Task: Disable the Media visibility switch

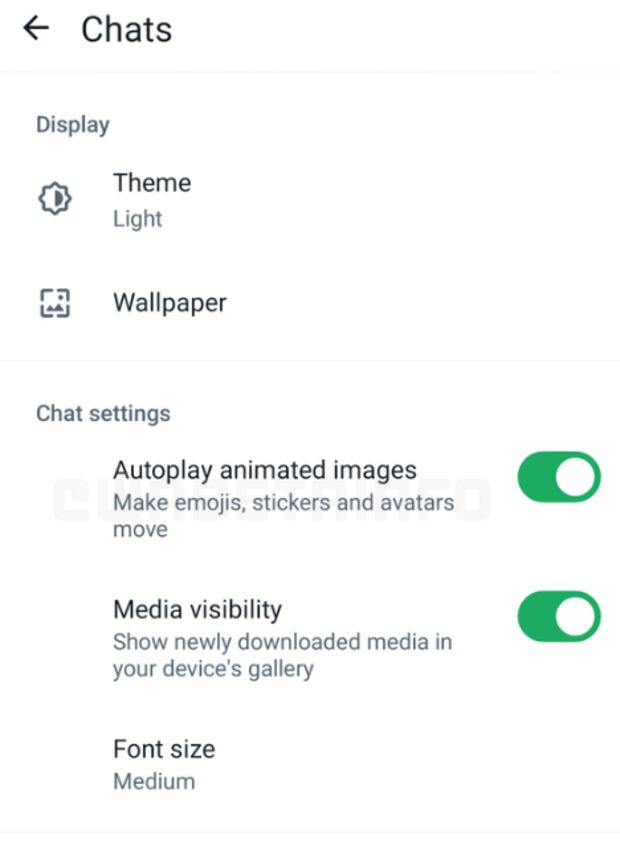Action: pyautogui.click(x=558, y=616)
